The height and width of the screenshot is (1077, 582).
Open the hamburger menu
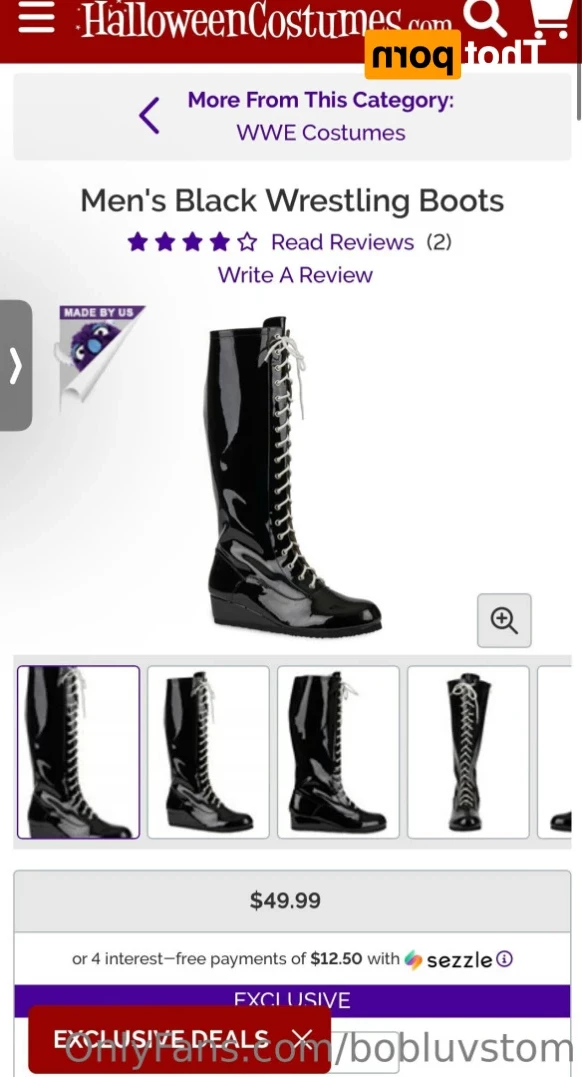(36, 19)
